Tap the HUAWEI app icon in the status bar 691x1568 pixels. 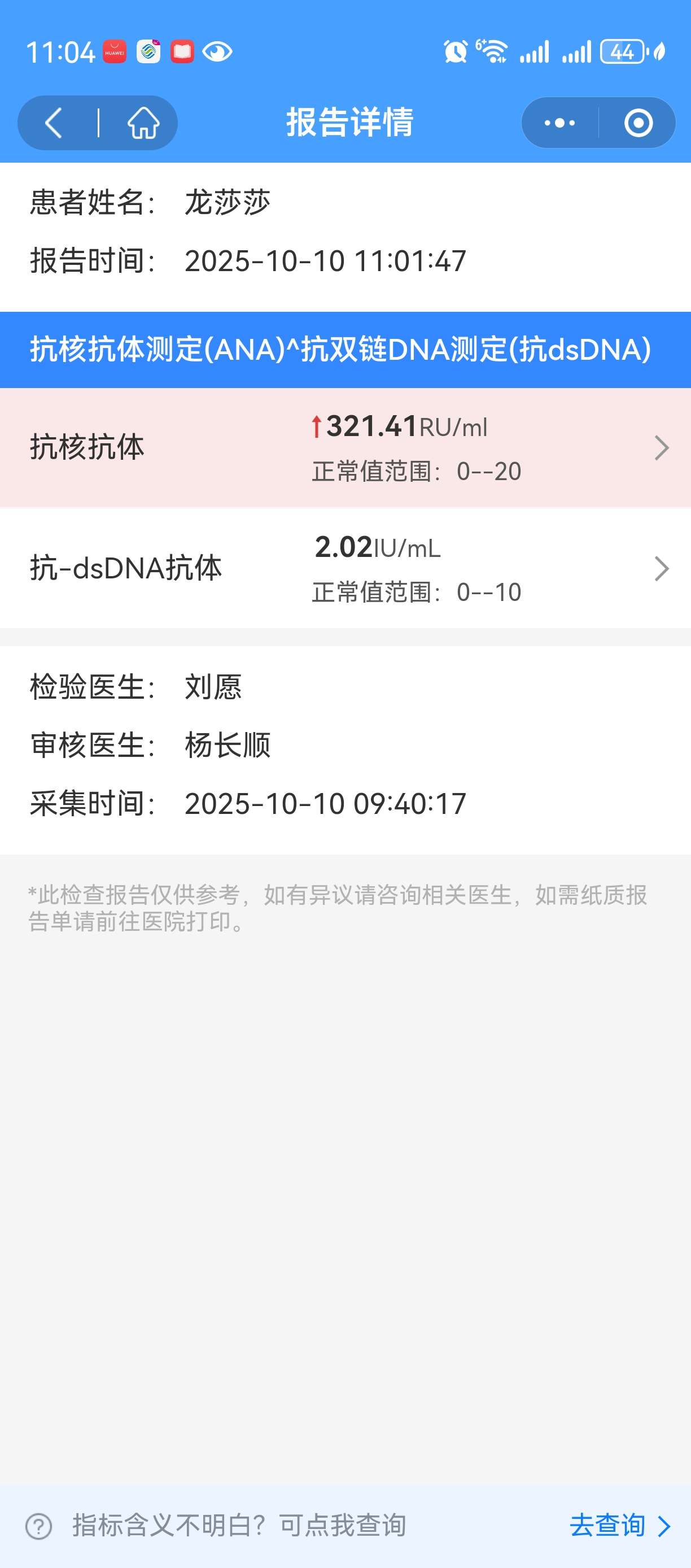point(115,51)
